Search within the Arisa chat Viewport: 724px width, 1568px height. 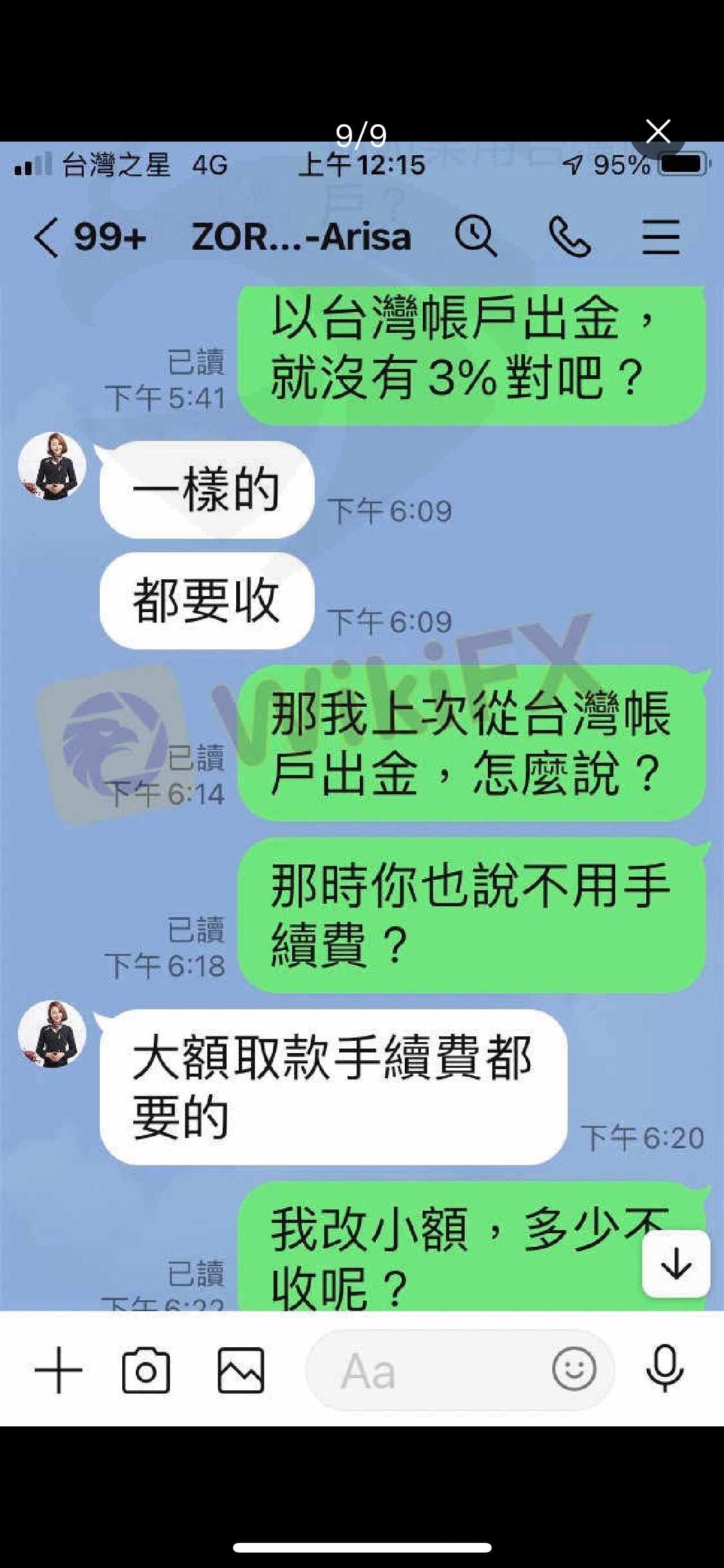point(476,236)
